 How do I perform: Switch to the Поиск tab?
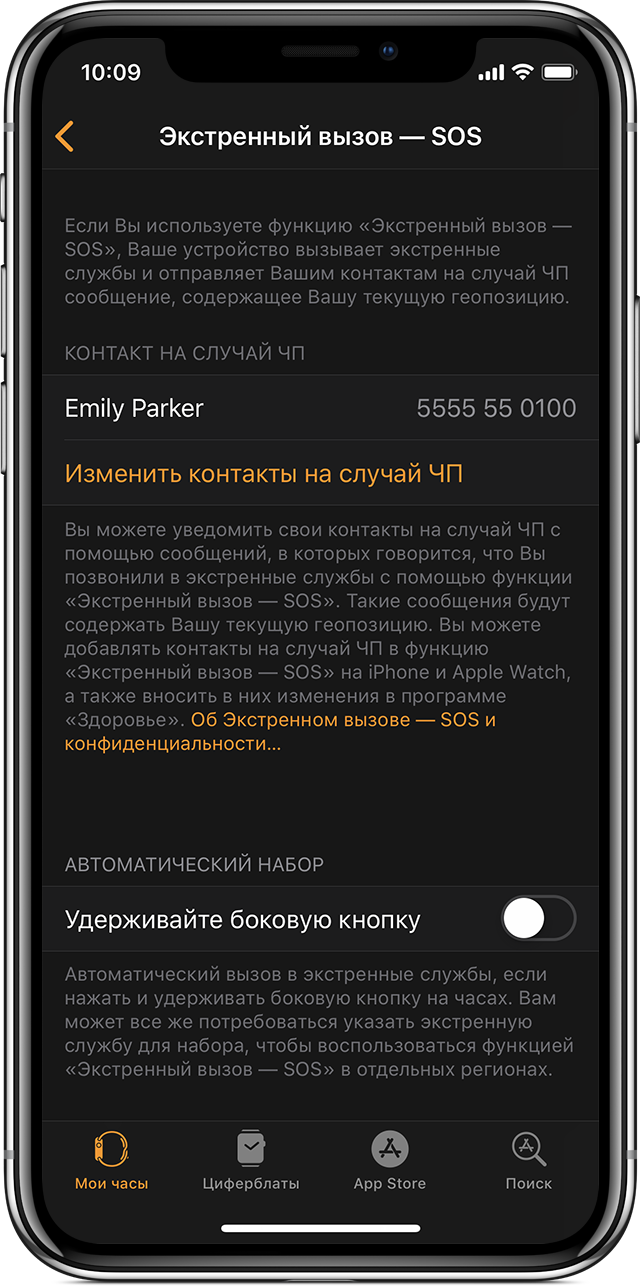coord(528,1161)
